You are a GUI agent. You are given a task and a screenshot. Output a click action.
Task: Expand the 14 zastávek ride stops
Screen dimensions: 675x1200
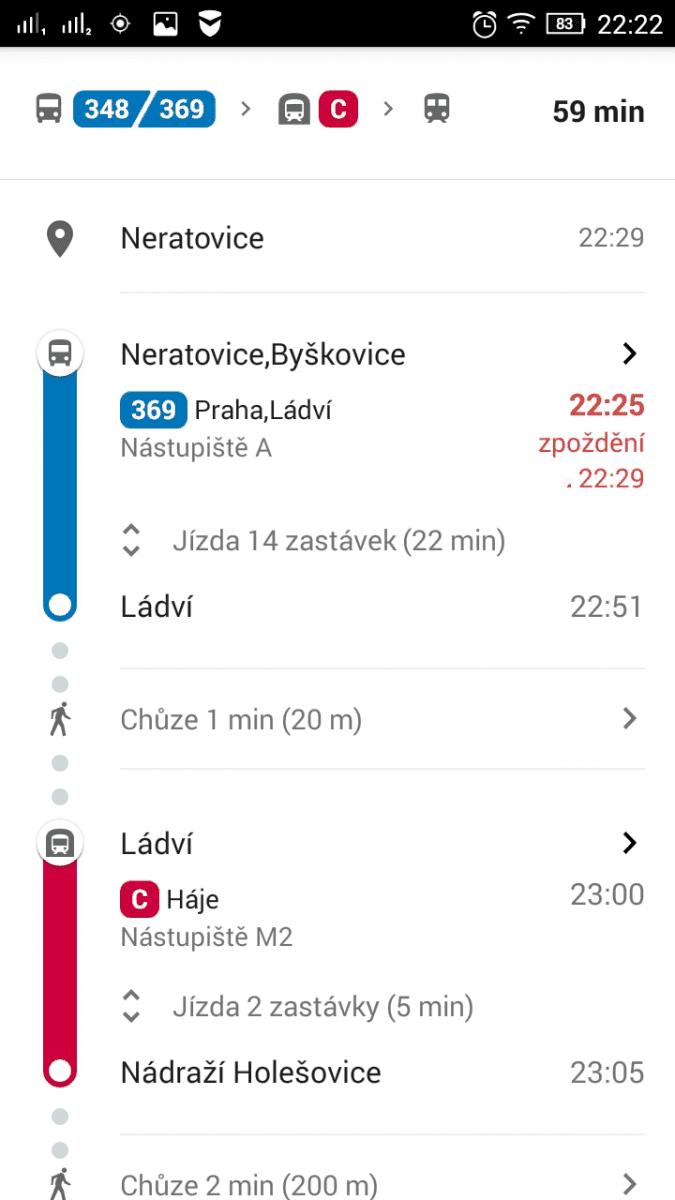(x=313, y=542)
